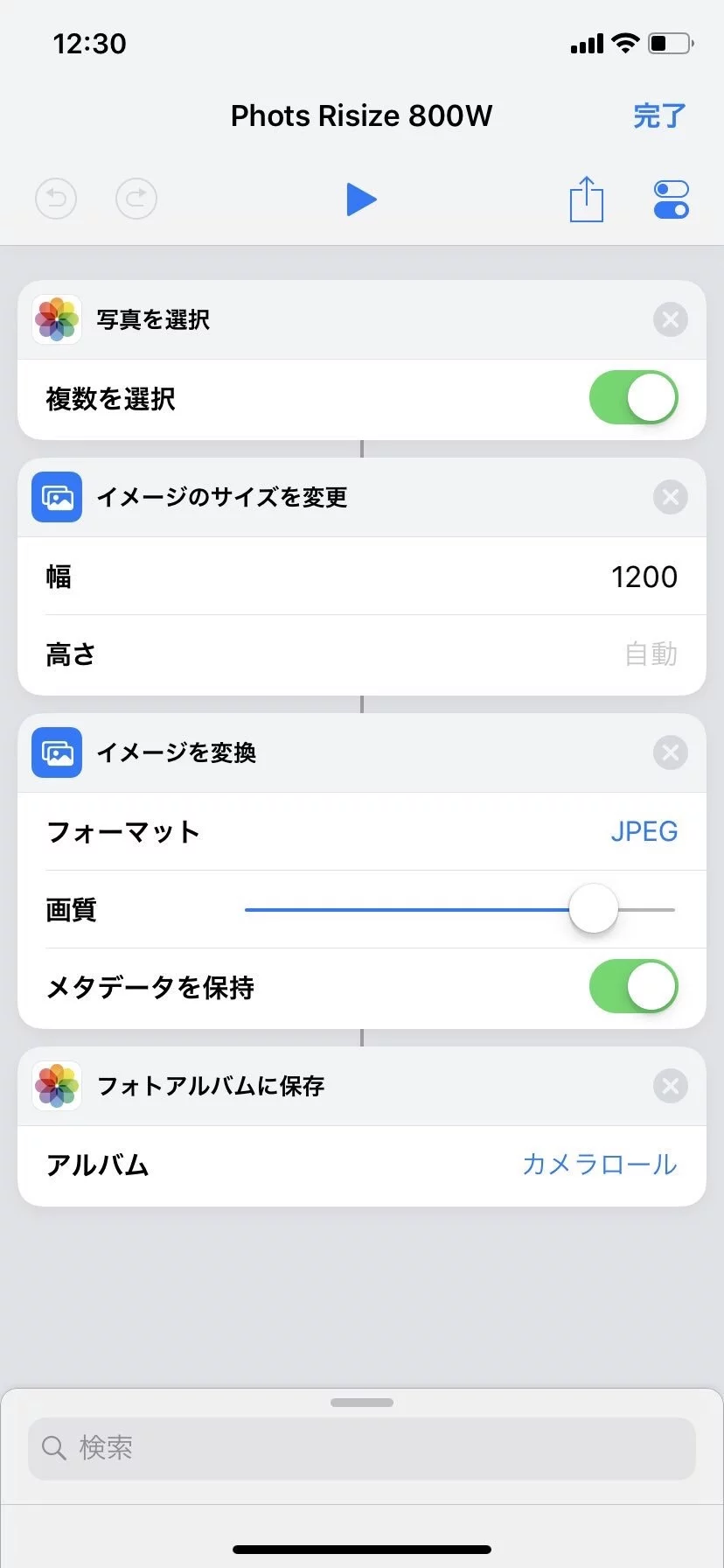Tap the undo arrow icon
Viewport: 724px width, 1568px height.
[56, 199]
